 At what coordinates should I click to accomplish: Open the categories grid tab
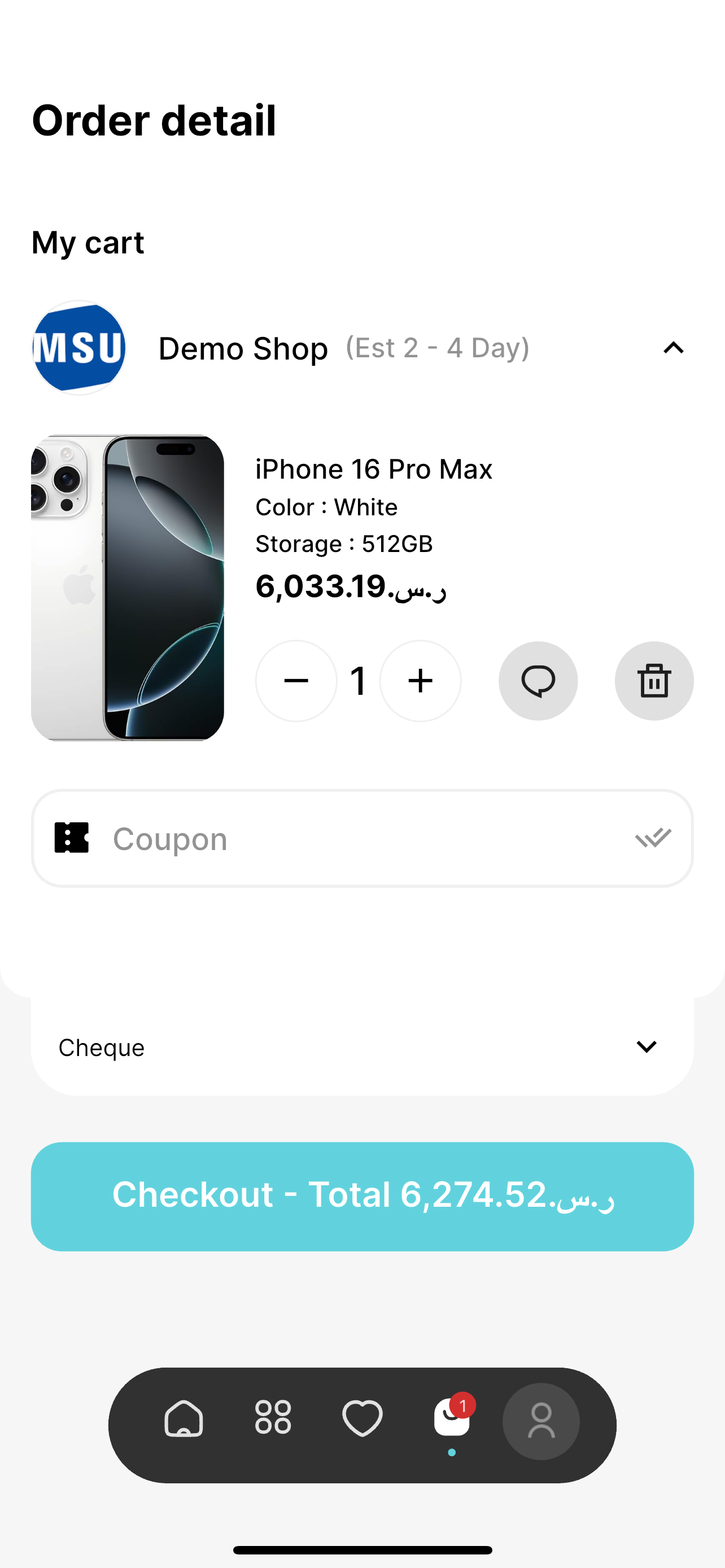[273, 1418]
